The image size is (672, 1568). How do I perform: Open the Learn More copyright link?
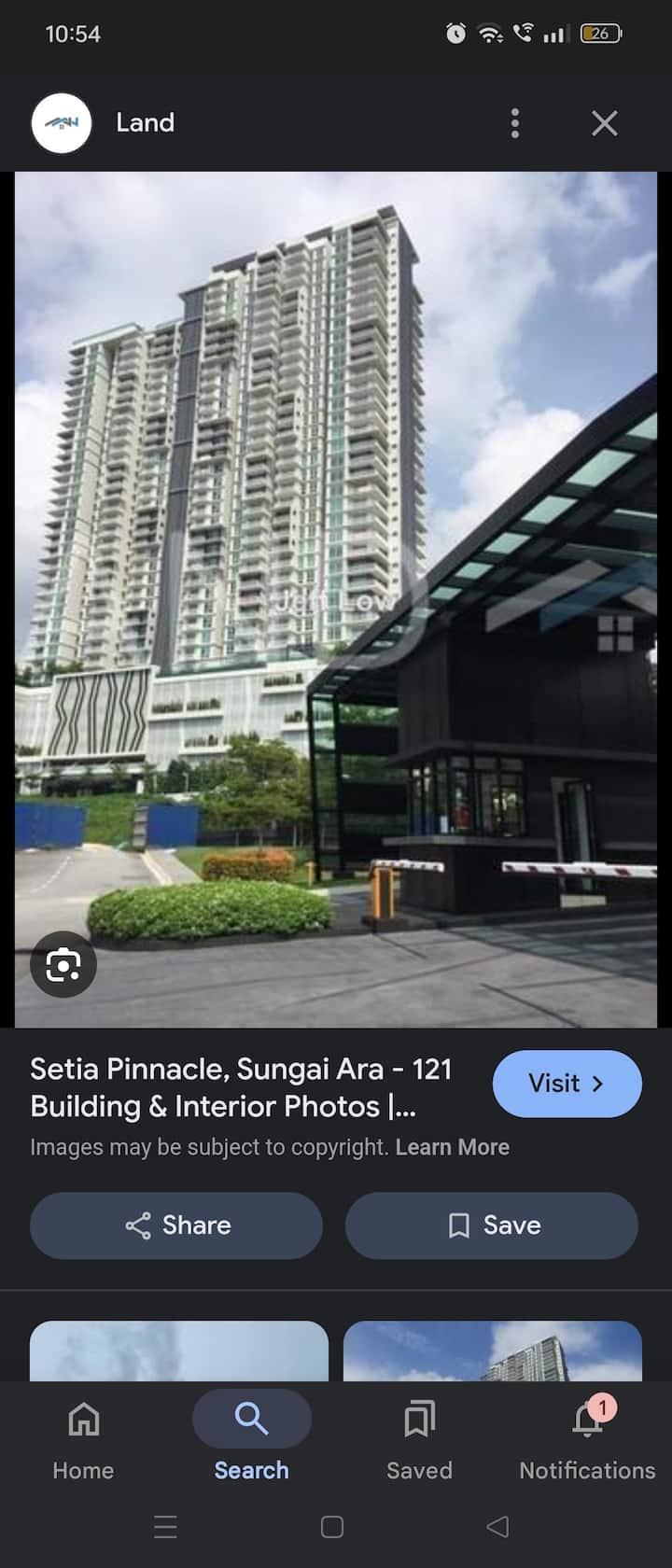point(452,1147)
